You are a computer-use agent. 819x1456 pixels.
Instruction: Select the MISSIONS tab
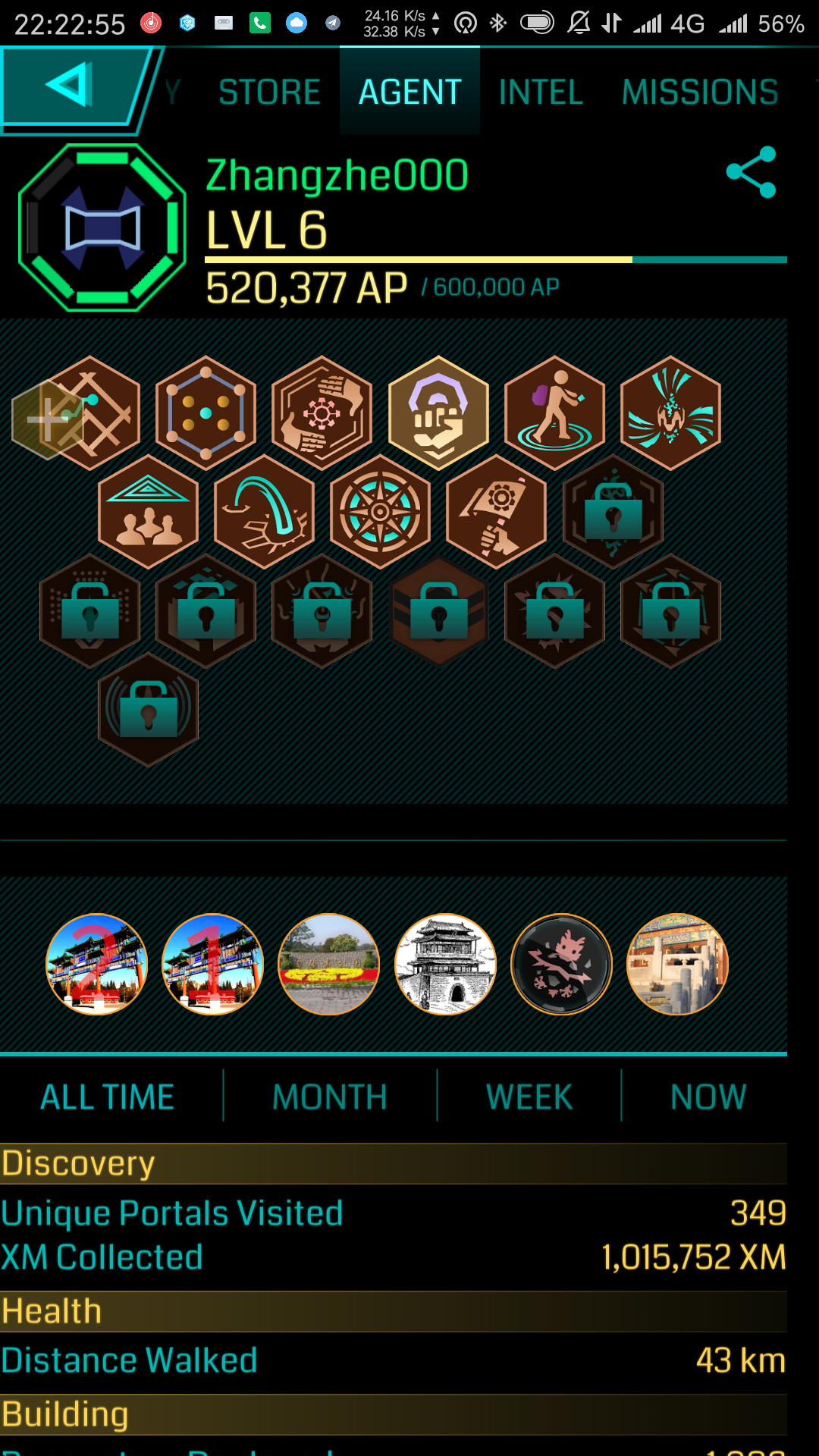700,93
